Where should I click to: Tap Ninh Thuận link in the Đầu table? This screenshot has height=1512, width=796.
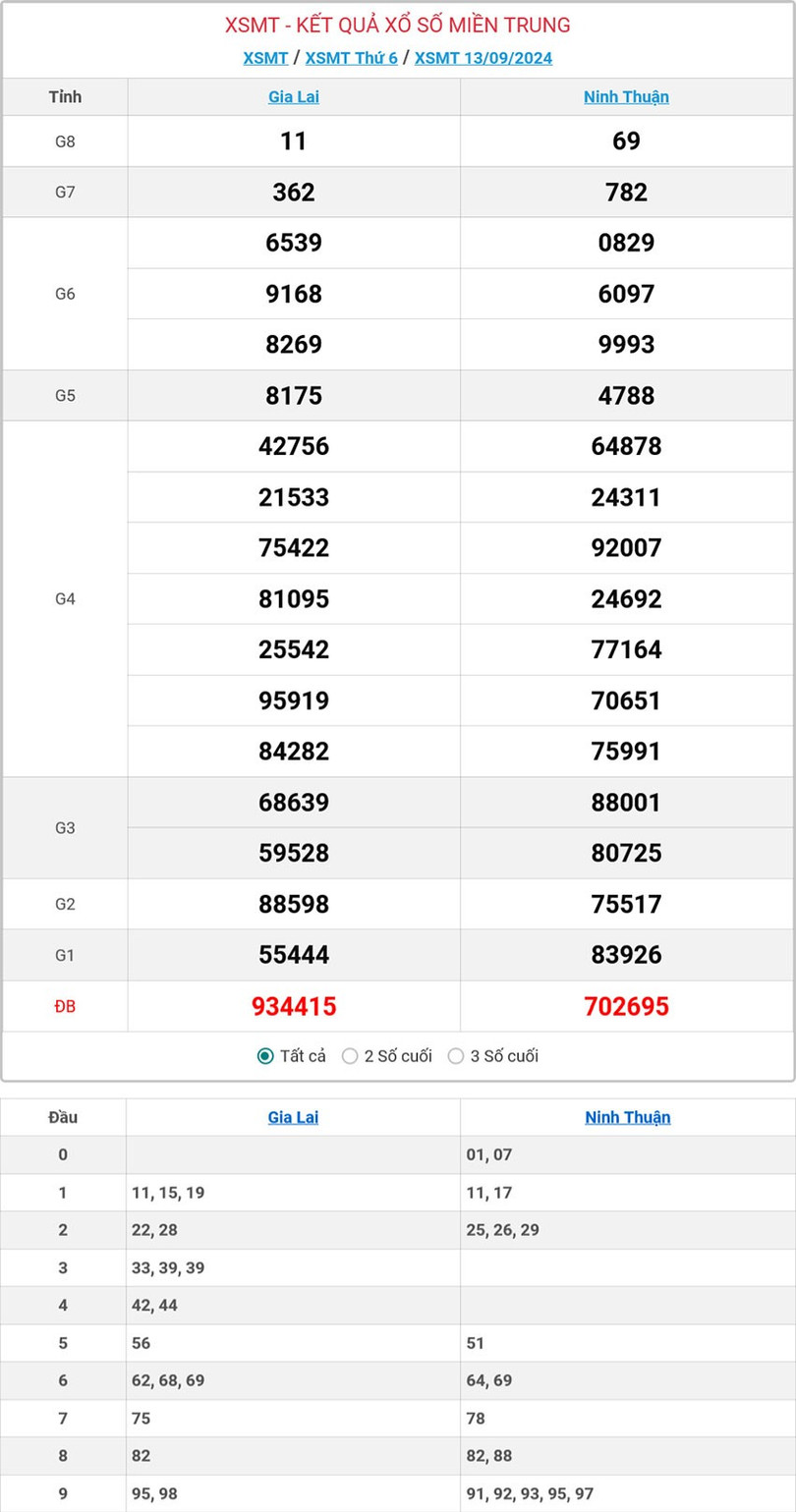[x=627, y=1117]
